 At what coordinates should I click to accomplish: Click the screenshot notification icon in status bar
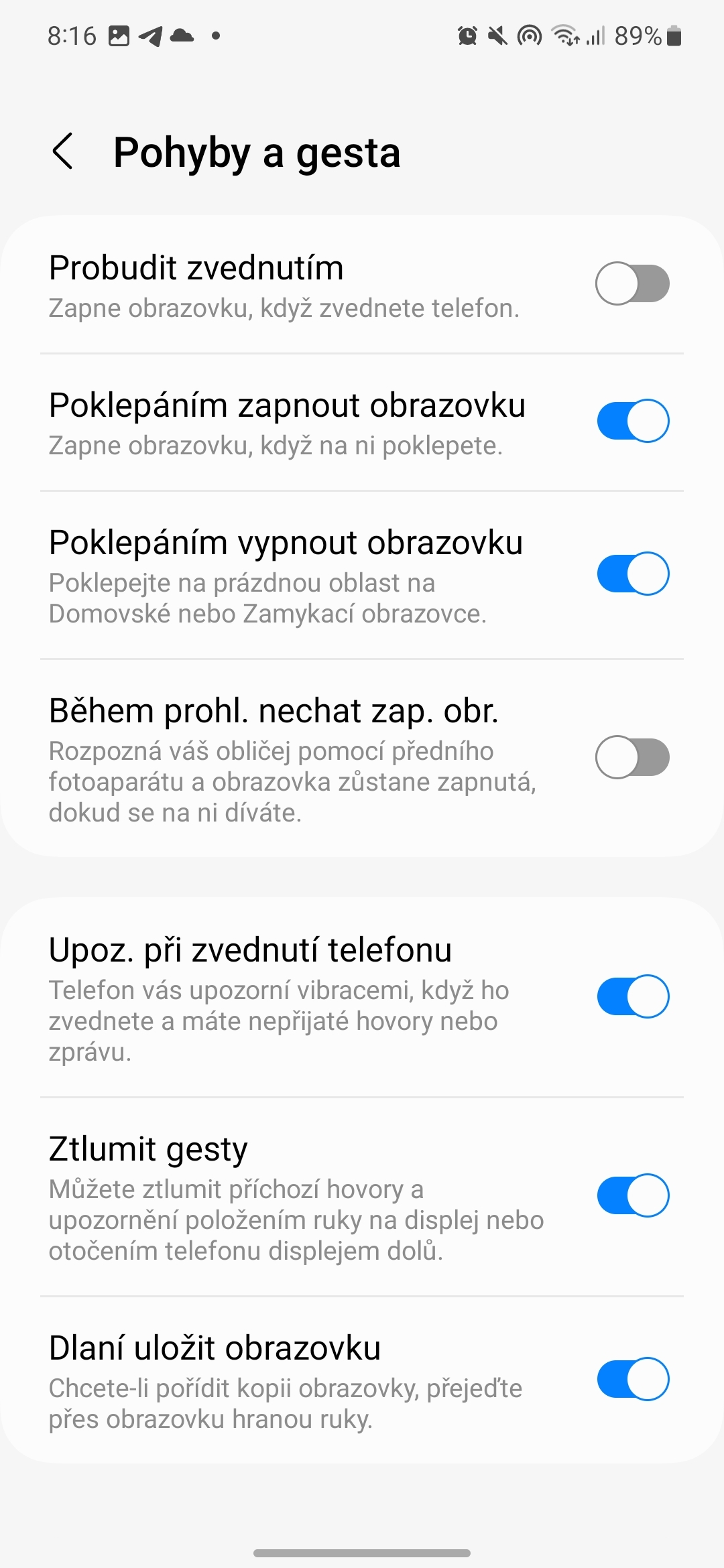coord(119,37)
